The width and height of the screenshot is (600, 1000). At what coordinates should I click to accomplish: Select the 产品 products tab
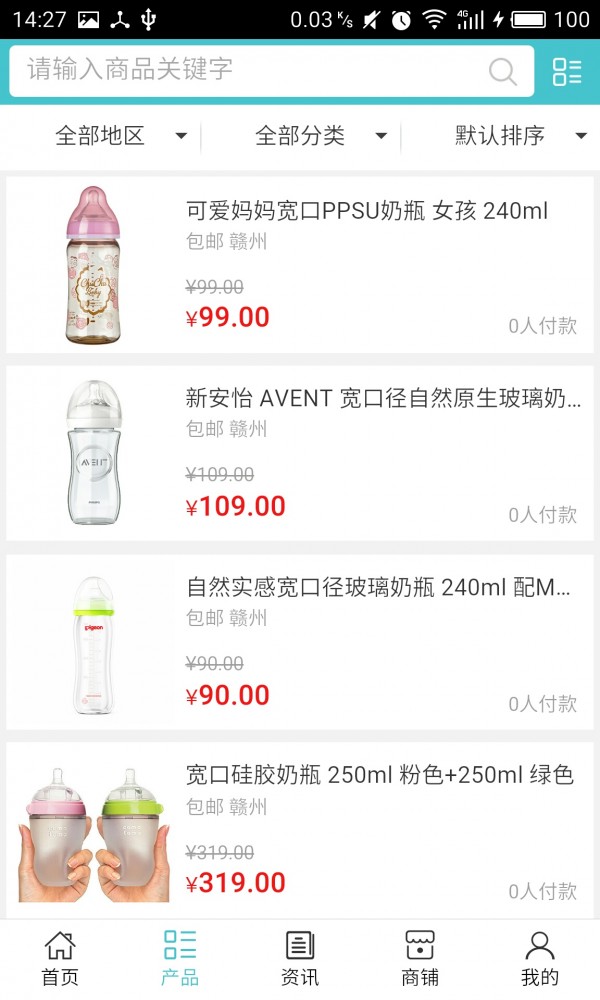pos(180,958)
